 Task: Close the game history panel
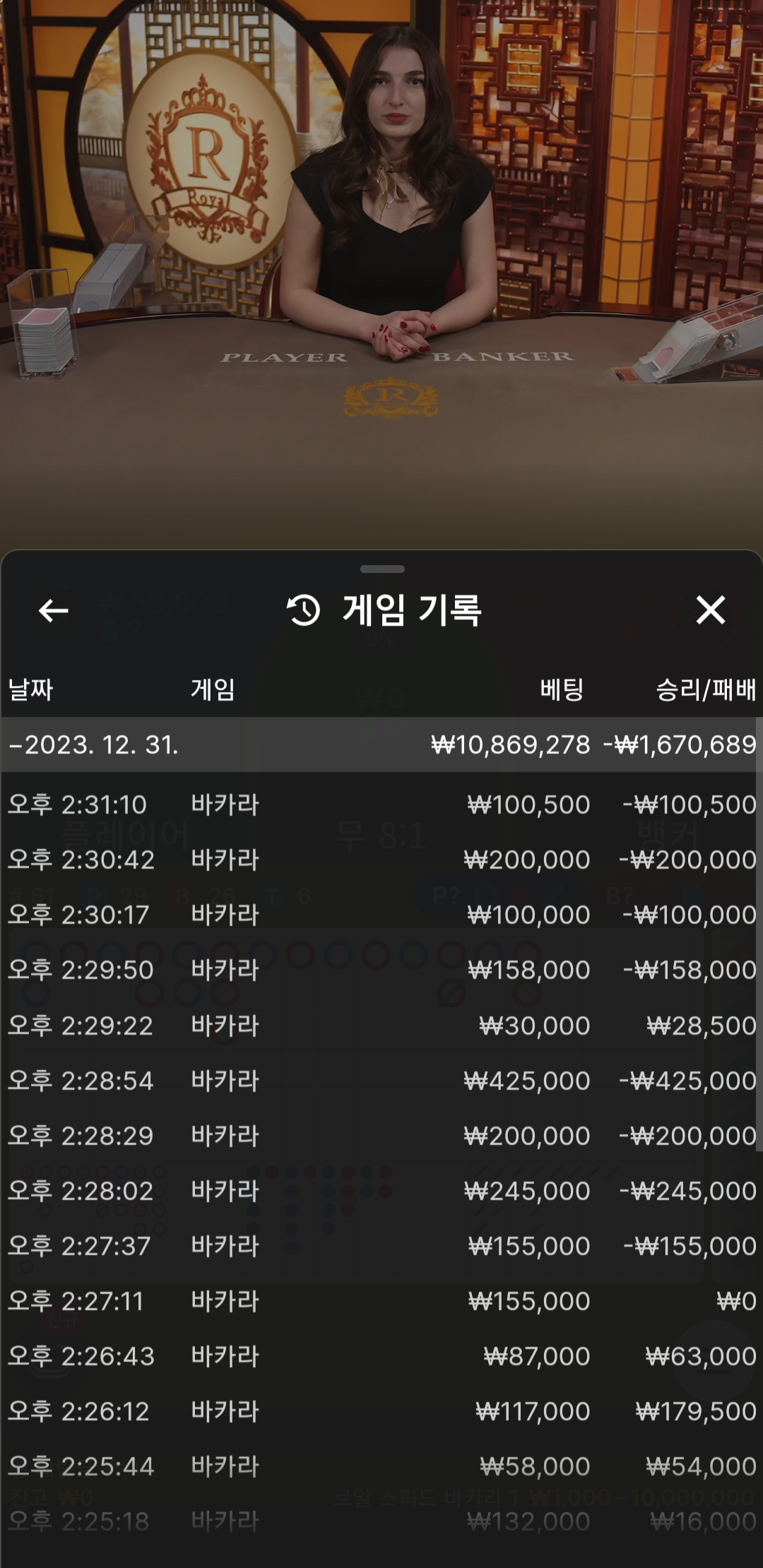click(710, 610)
